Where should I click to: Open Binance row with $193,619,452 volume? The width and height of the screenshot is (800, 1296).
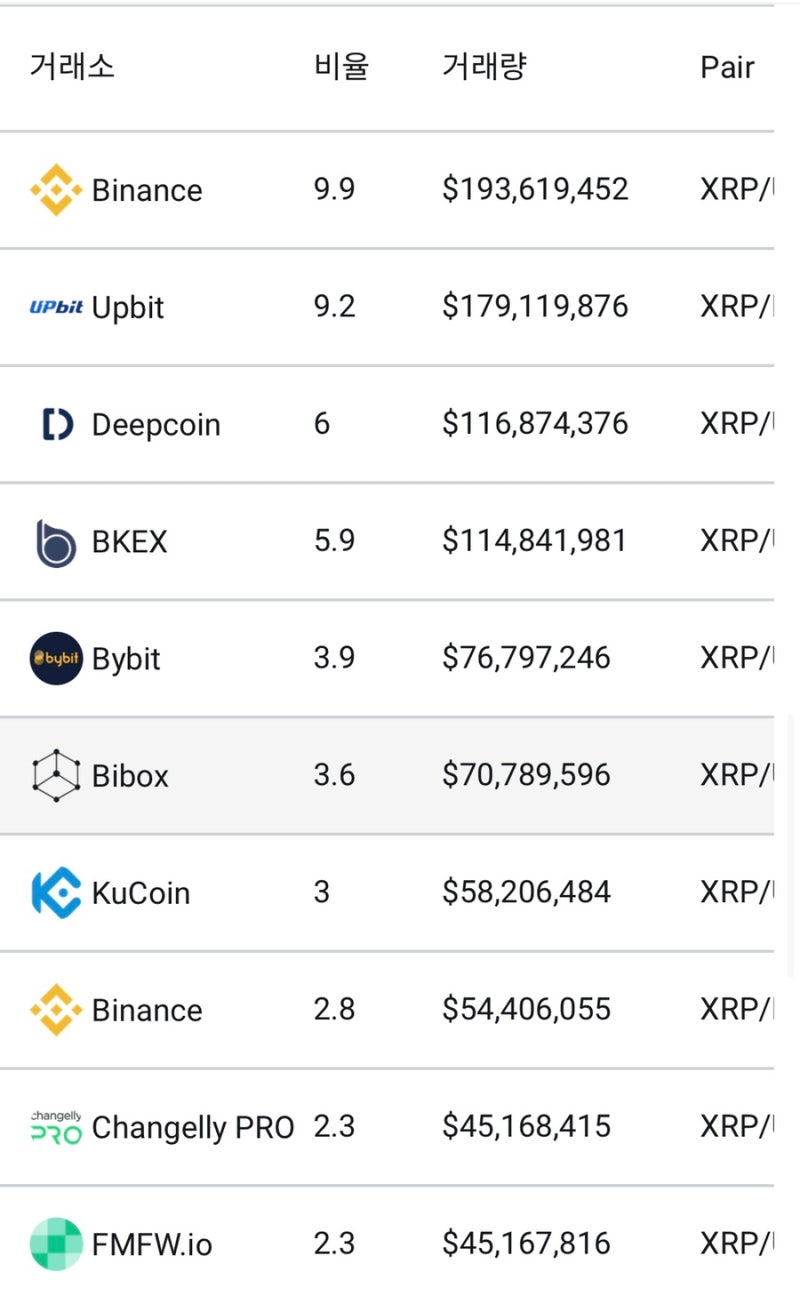[x=387, y=190]
